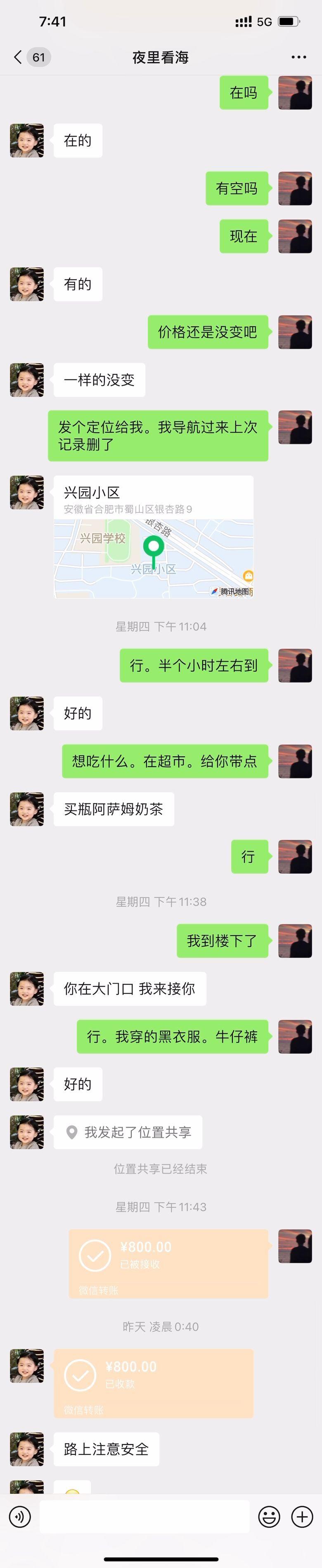
Task: Open the ¥800.00 已收款 transfer
Action: [154, 1383]
